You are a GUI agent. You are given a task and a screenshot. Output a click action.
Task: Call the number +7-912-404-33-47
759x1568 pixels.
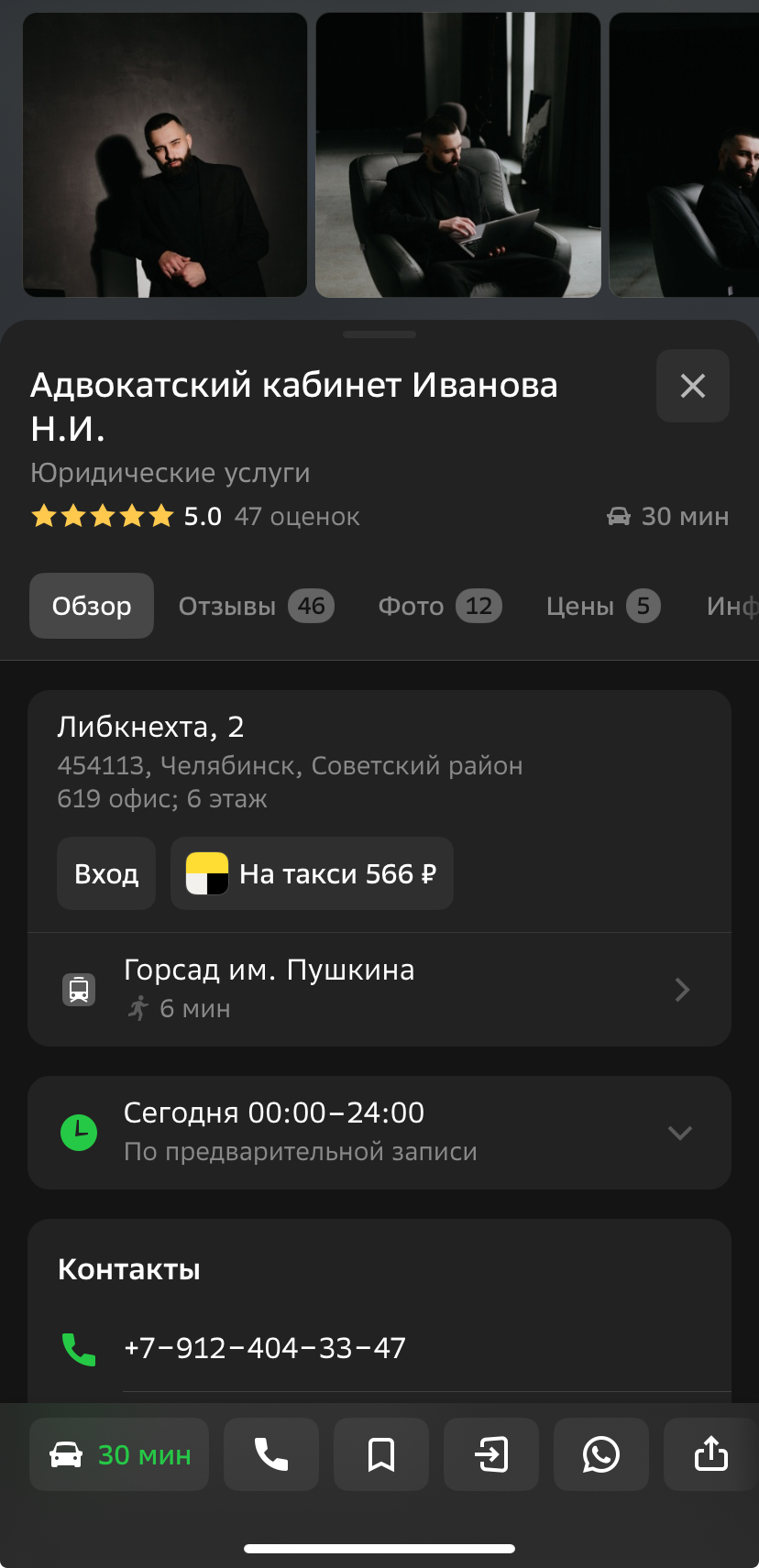265,1348
